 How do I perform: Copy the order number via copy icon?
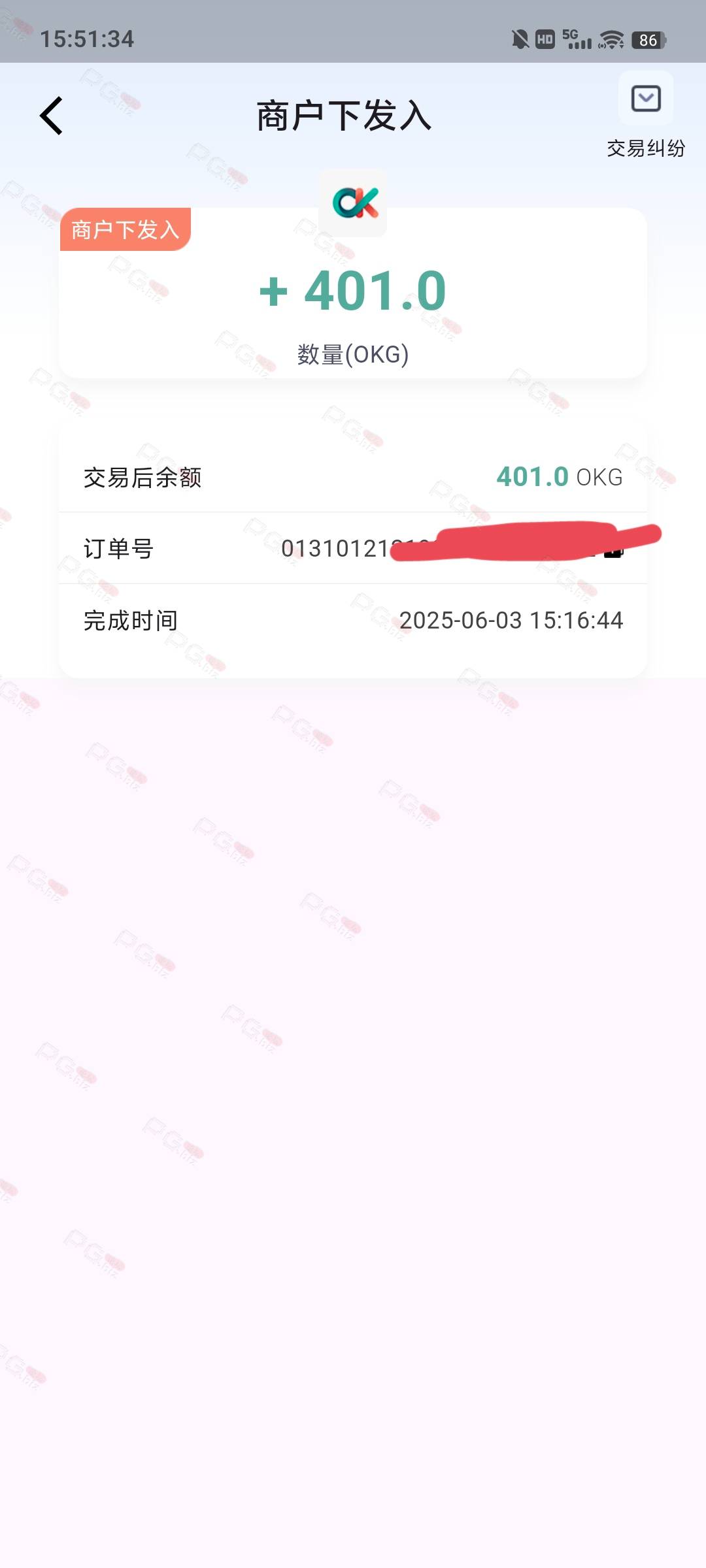[614, 549]
